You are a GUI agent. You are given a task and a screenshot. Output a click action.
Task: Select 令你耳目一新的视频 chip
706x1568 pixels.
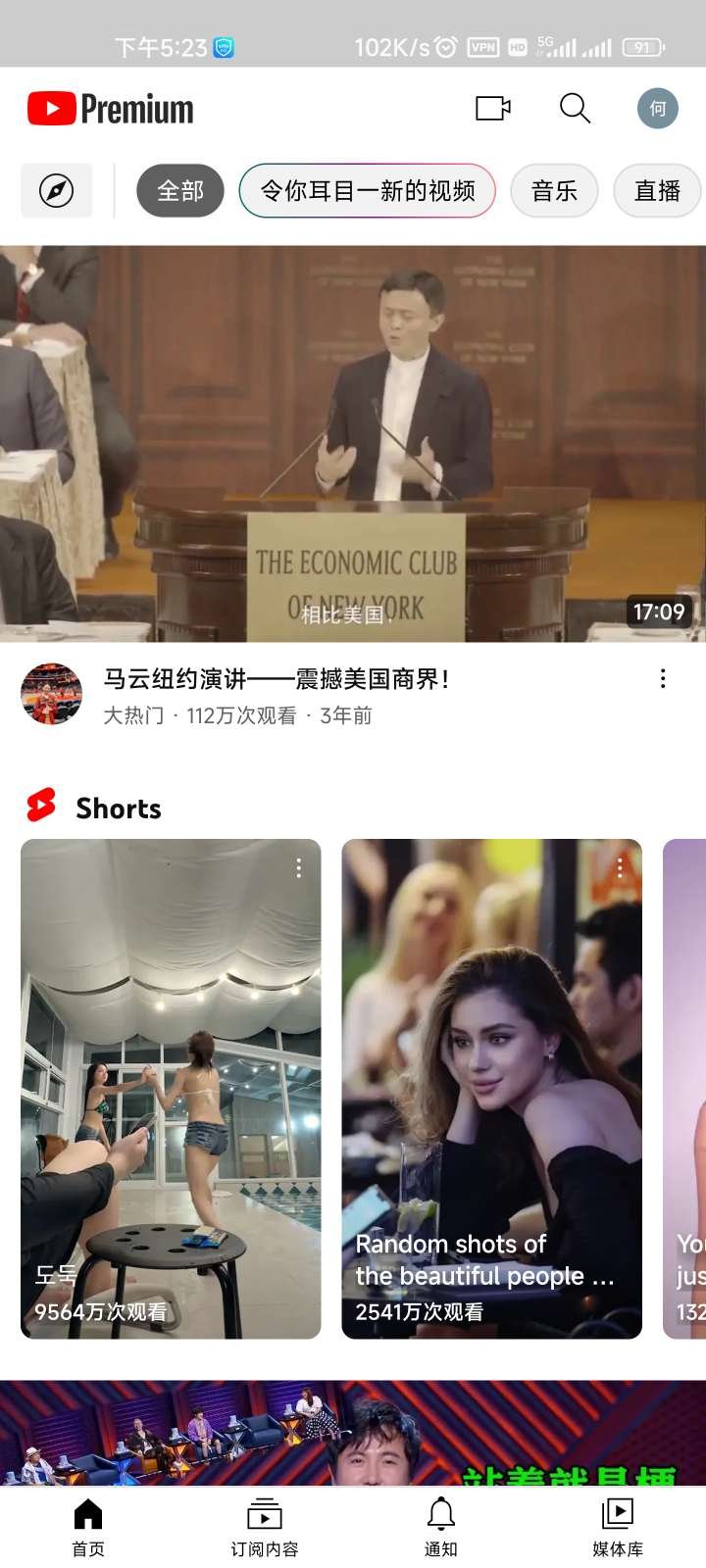click(368, 190)
